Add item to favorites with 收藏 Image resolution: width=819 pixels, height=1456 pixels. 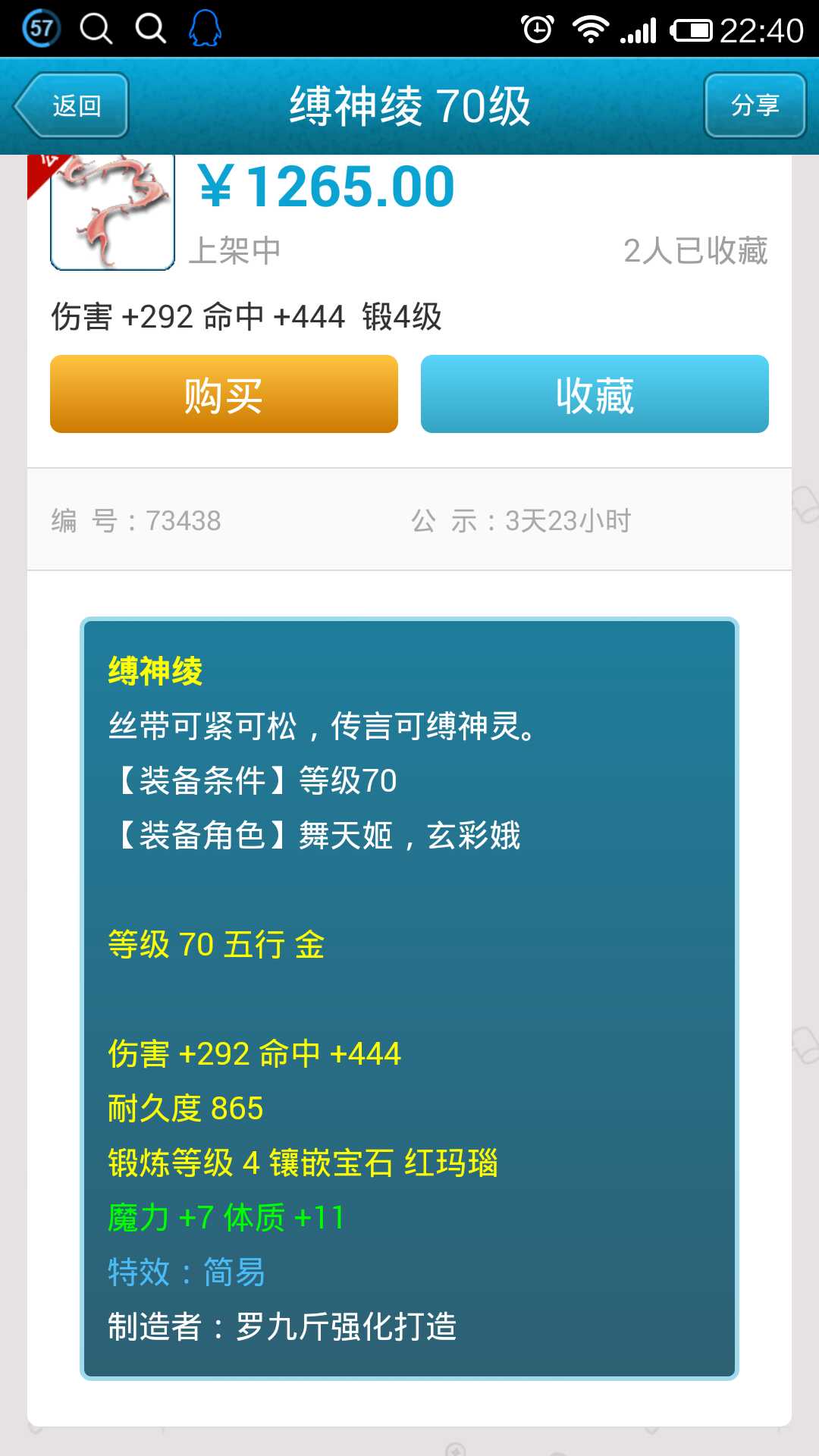[x=595, y=394]
